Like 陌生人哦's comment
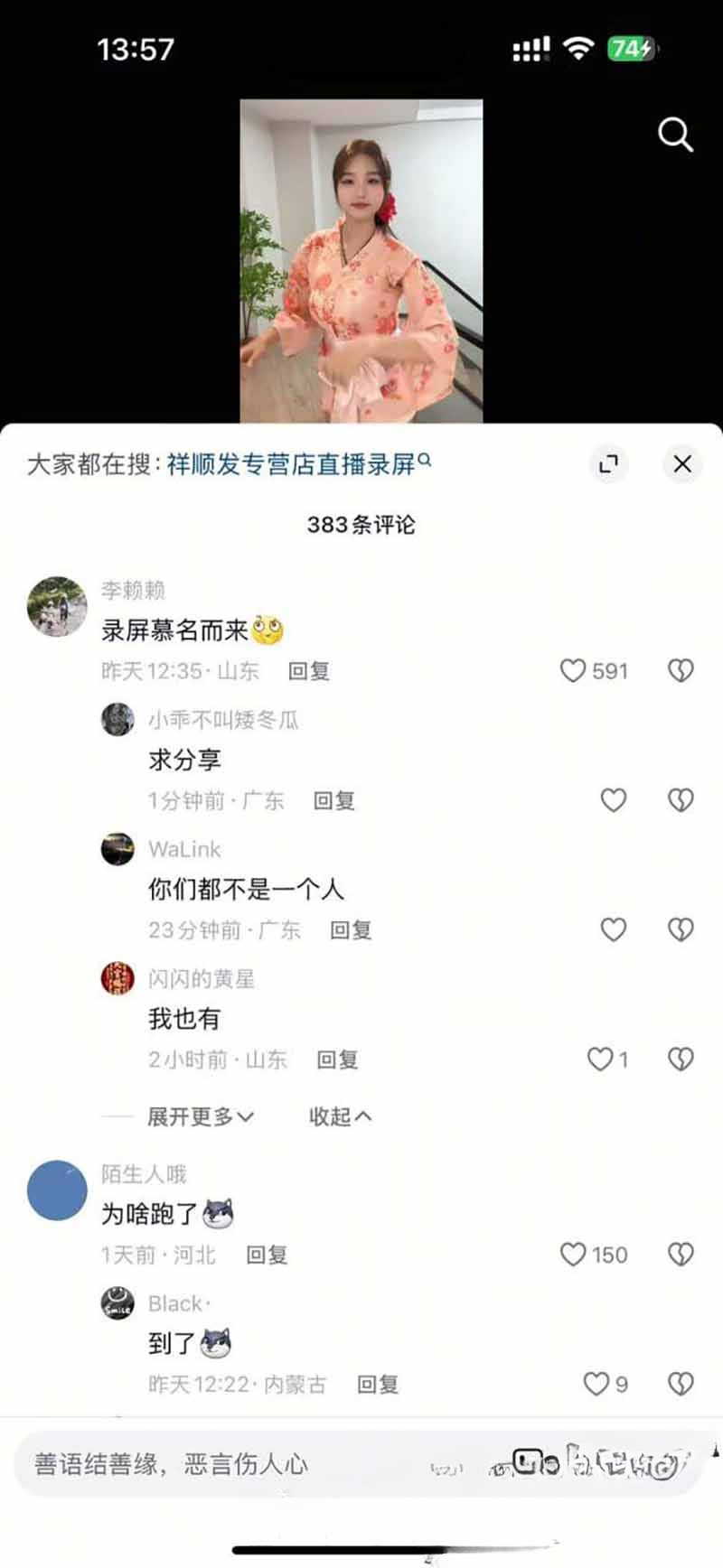 574,1254
